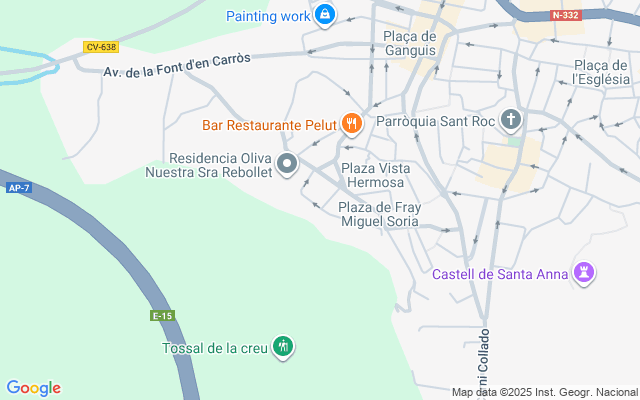The height and width of the screenshot is (400, 640).
Task: Tap the Tossal de la creu marker
Action: tap(284, 348)
